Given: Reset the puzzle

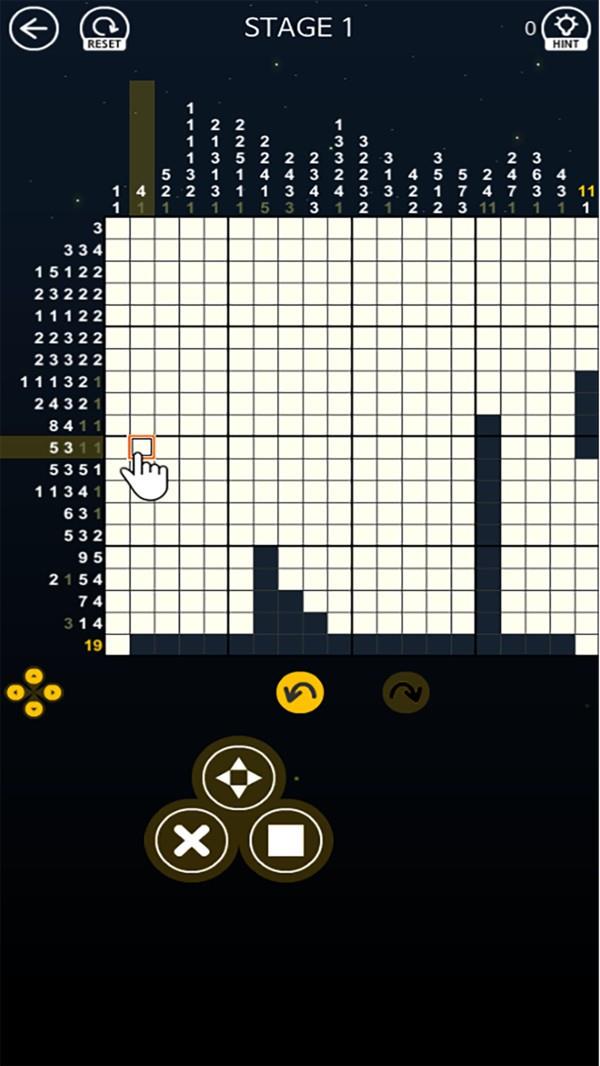Looking at the screenshot, I should pyautogui.click(x=104, y=30).
